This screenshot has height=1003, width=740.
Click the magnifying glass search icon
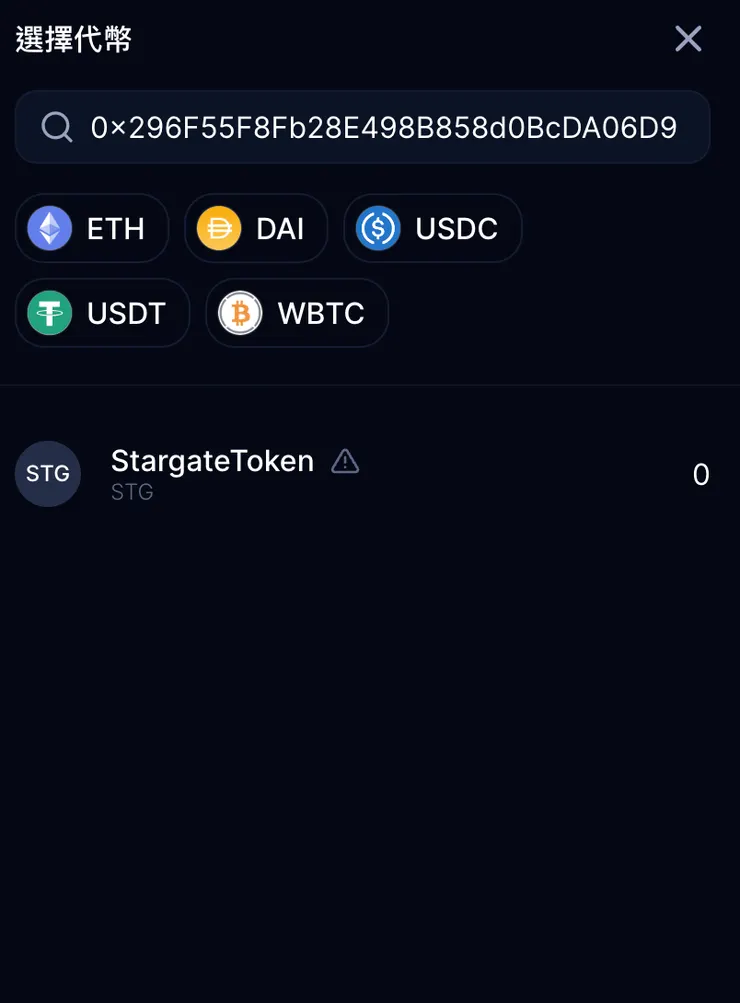click(56, 127)
